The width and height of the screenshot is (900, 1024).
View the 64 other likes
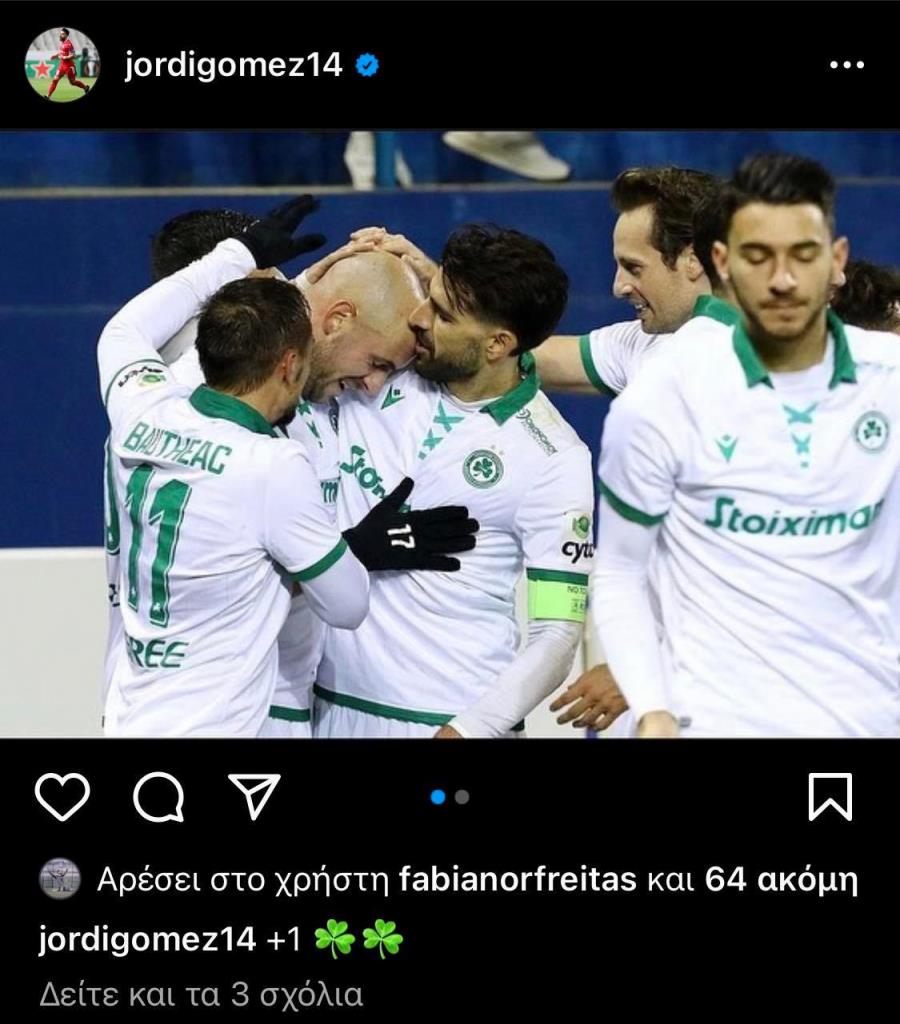pyautogui.click(x=781, y=880)
